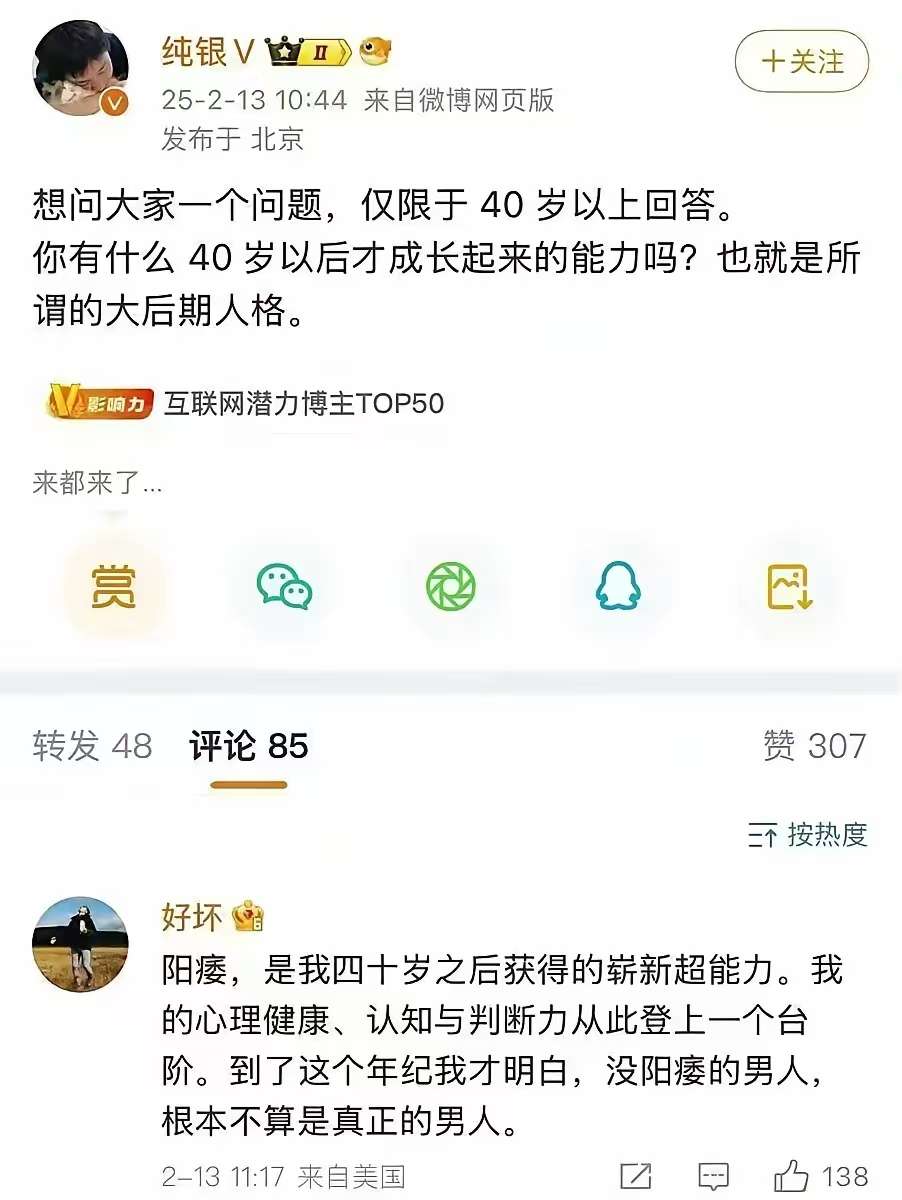
Task: Change comment sorting via 按热度
Action: (x=808, y=835)
